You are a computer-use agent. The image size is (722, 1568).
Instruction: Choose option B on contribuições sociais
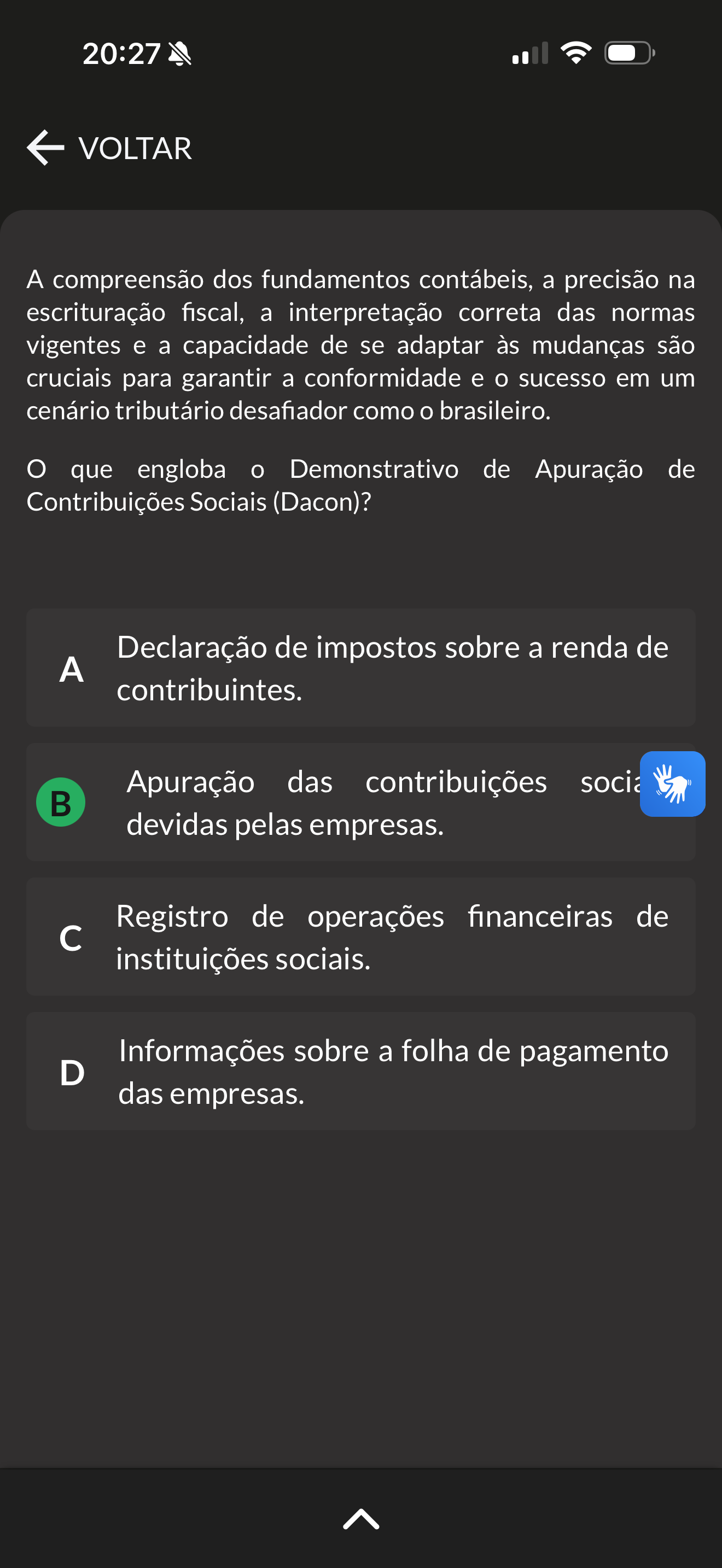pyautogui.click(x=329, y=802)
